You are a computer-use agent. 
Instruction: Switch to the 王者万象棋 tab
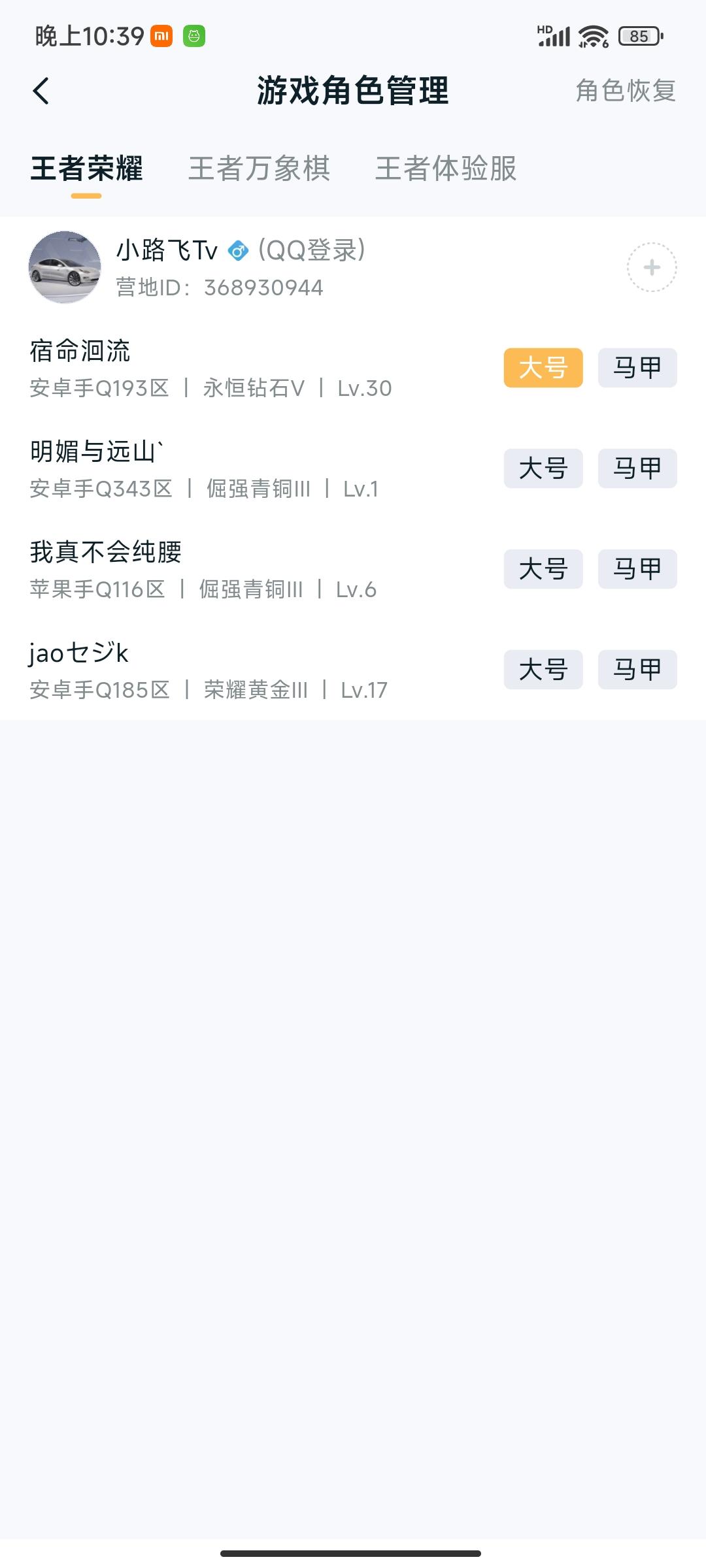click(259, 170)
